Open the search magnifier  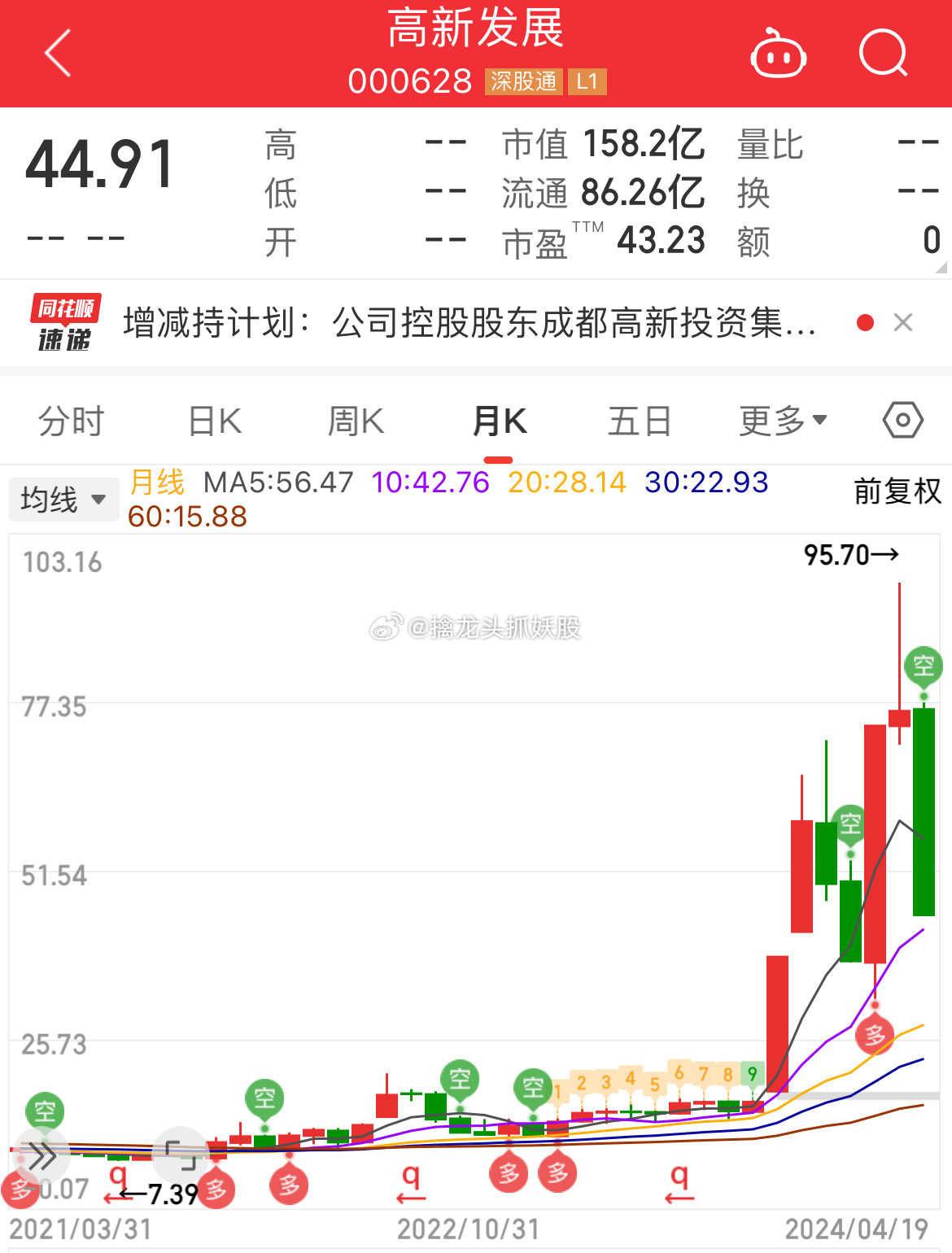[x=884, y=53]
